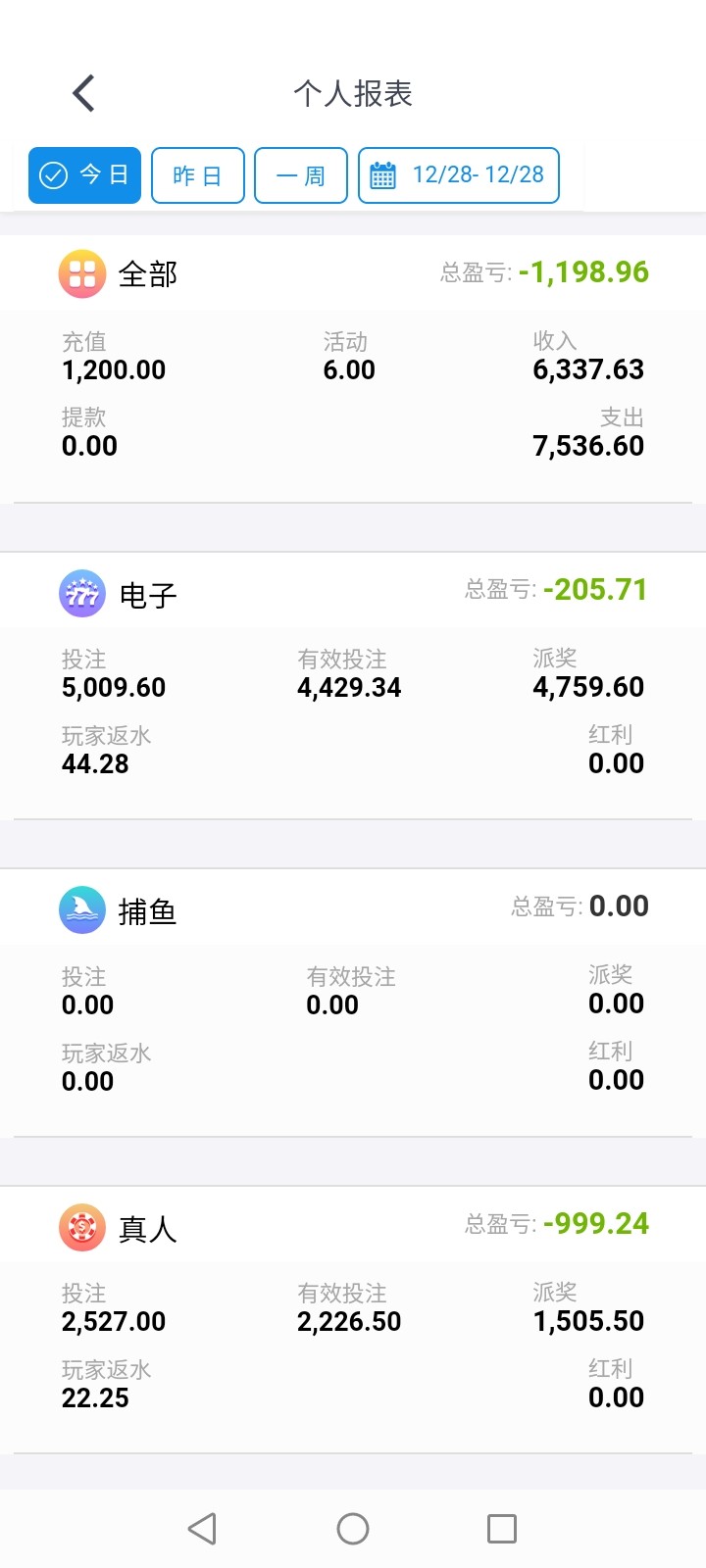The image size is (706, 1568).
Task: Open the 12/28-12/28 date range picker
Action: (x=459, y=175)
